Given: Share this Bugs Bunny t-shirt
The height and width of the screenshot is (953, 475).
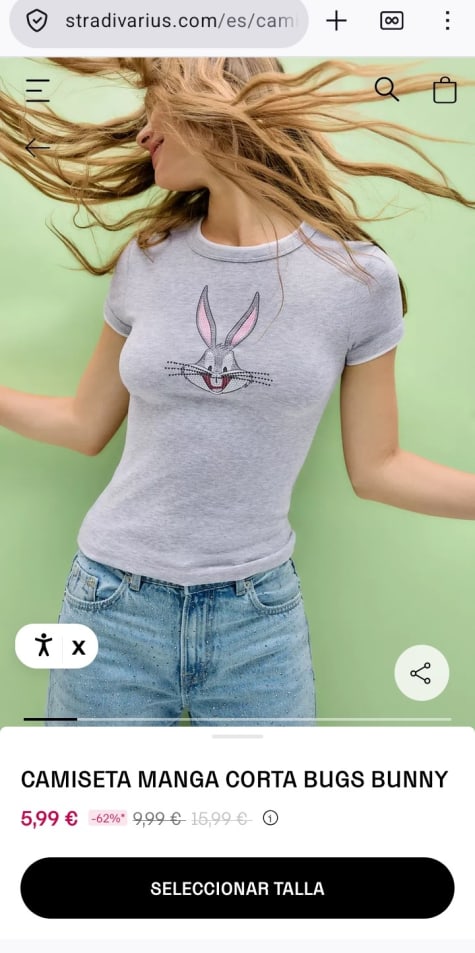Looking at the screenshot, I should pyautogui.click(x=421, y=673).
